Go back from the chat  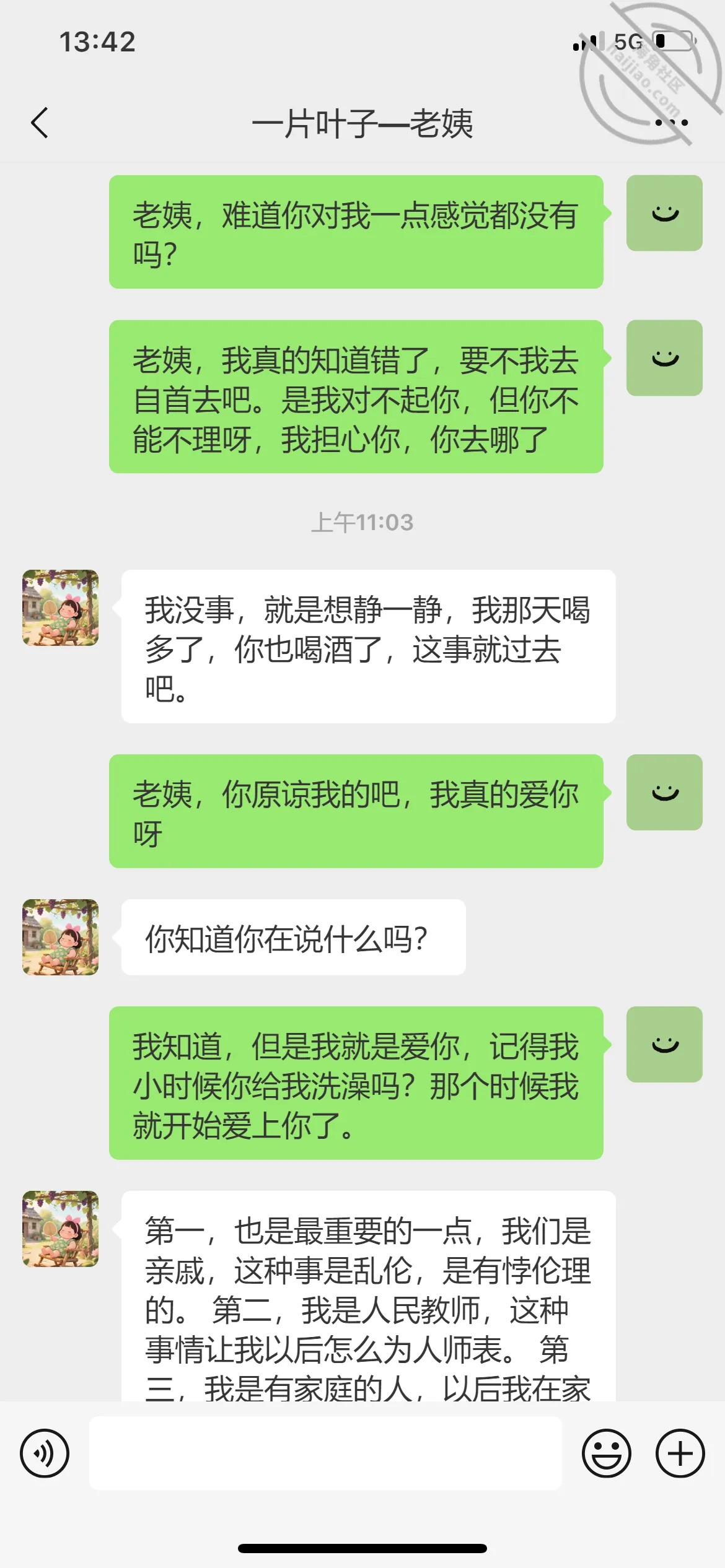point(40,123)
